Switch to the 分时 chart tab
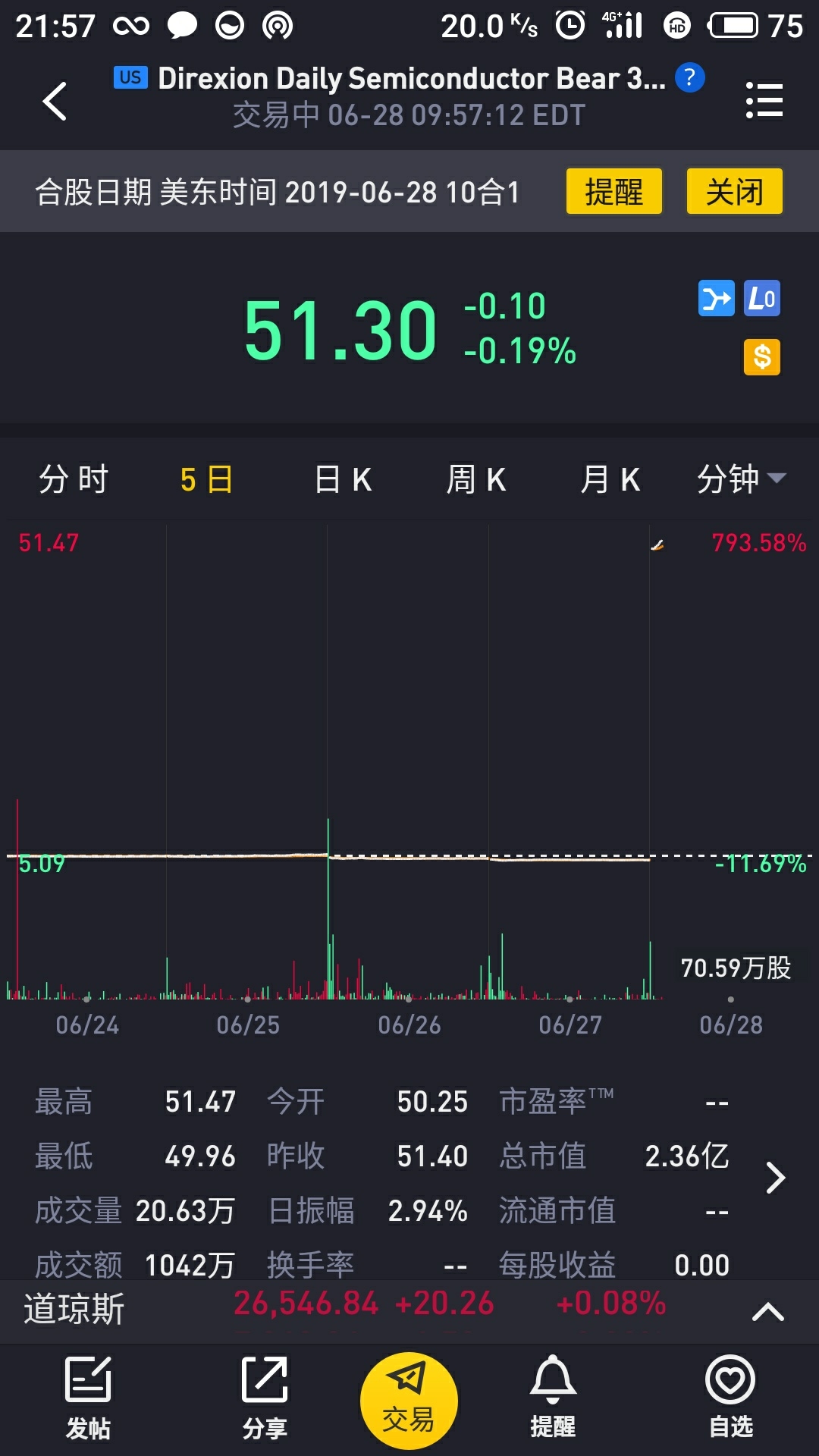 coord(74,479)
